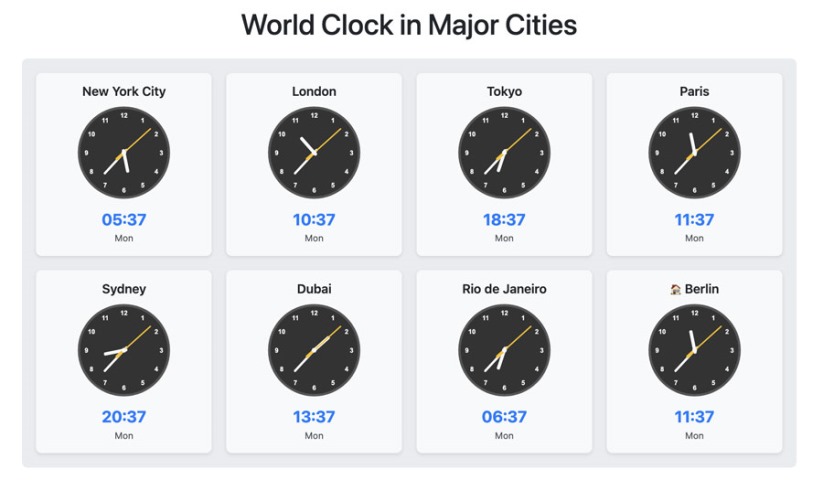The width and height of the screenshot is (823, 490).
Task: Choose the Paris clock card
Action: pos(694,164)
